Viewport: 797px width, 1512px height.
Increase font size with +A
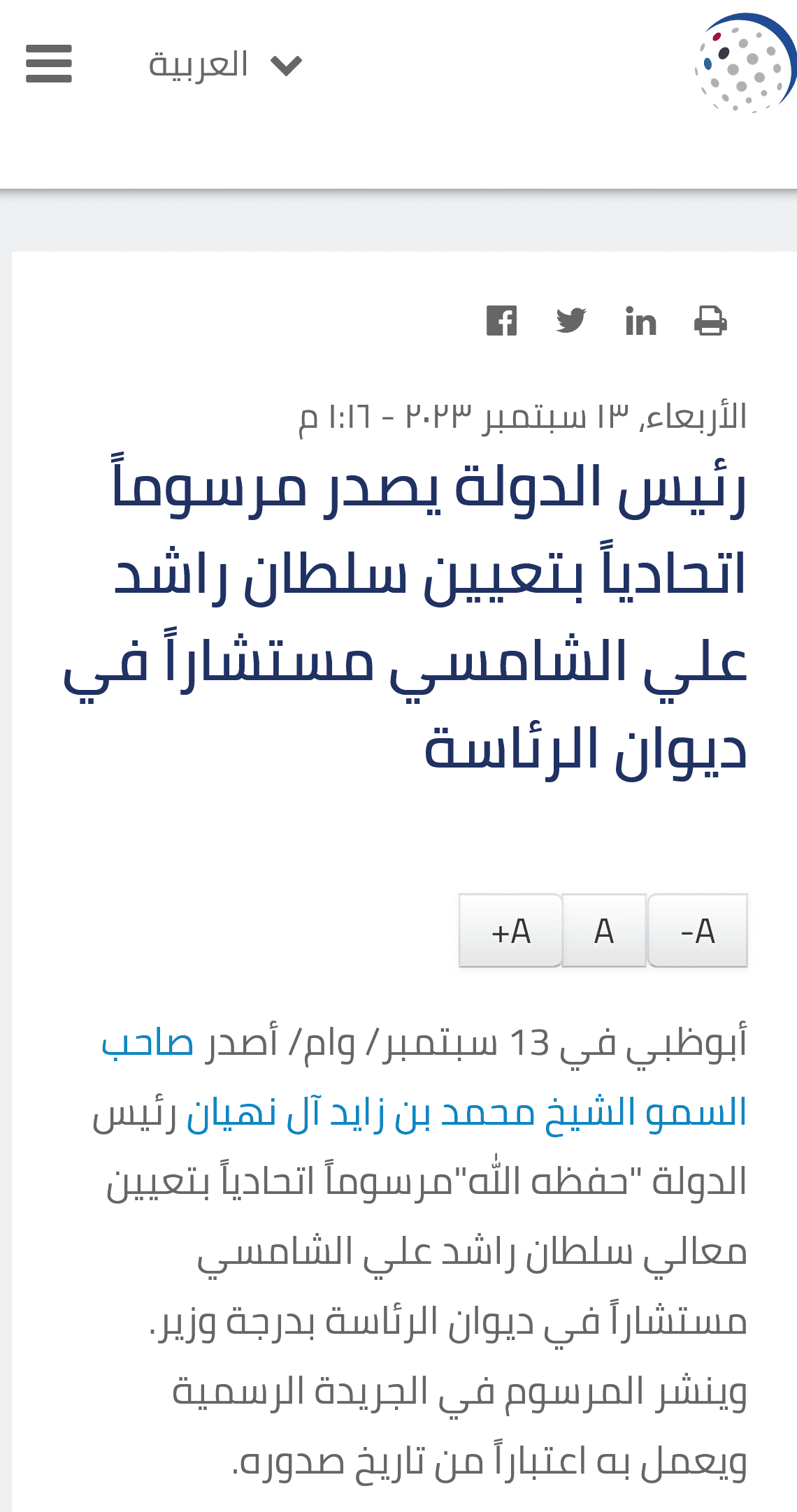click(x=510, y=930)
